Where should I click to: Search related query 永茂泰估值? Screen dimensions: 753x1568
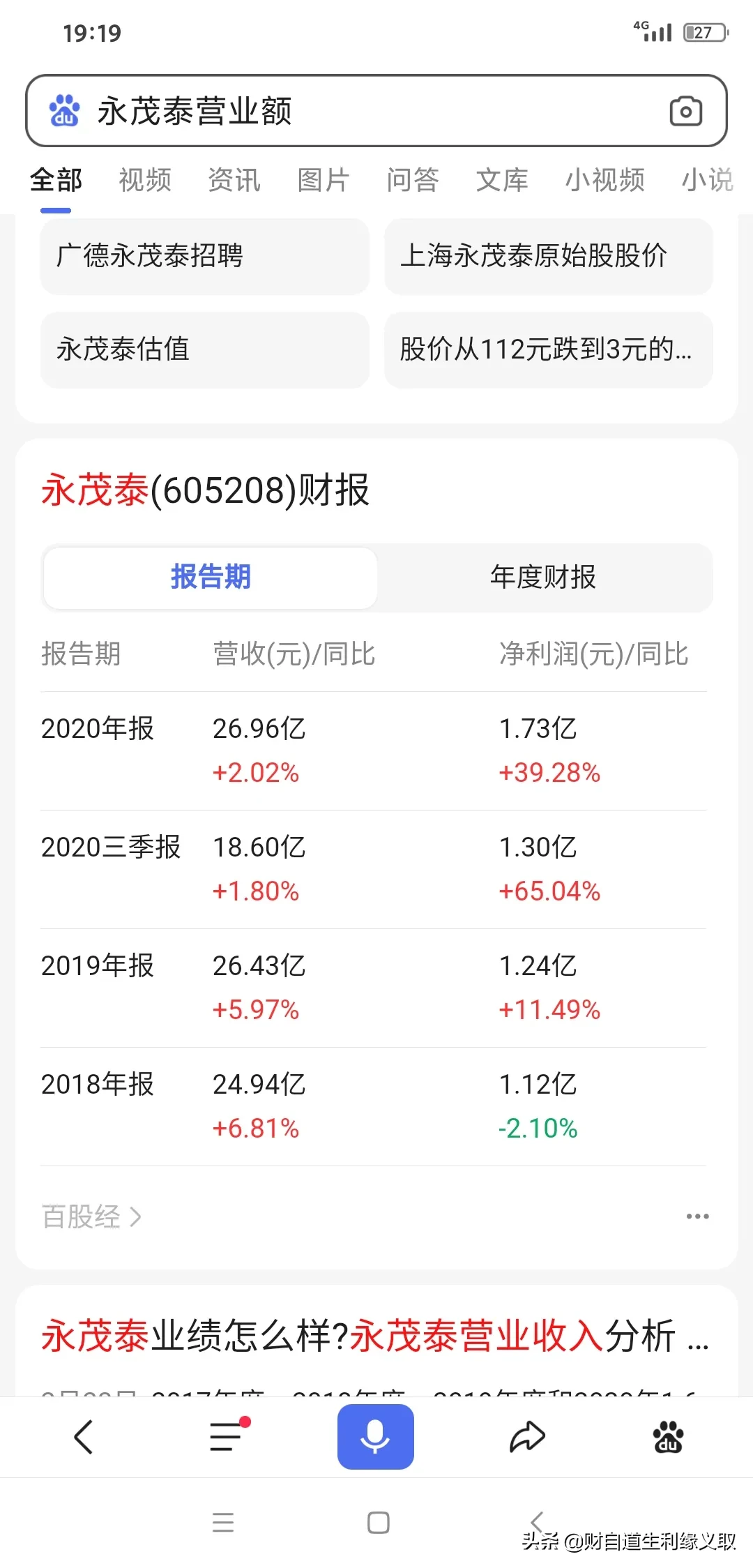[x=204, y=349]
